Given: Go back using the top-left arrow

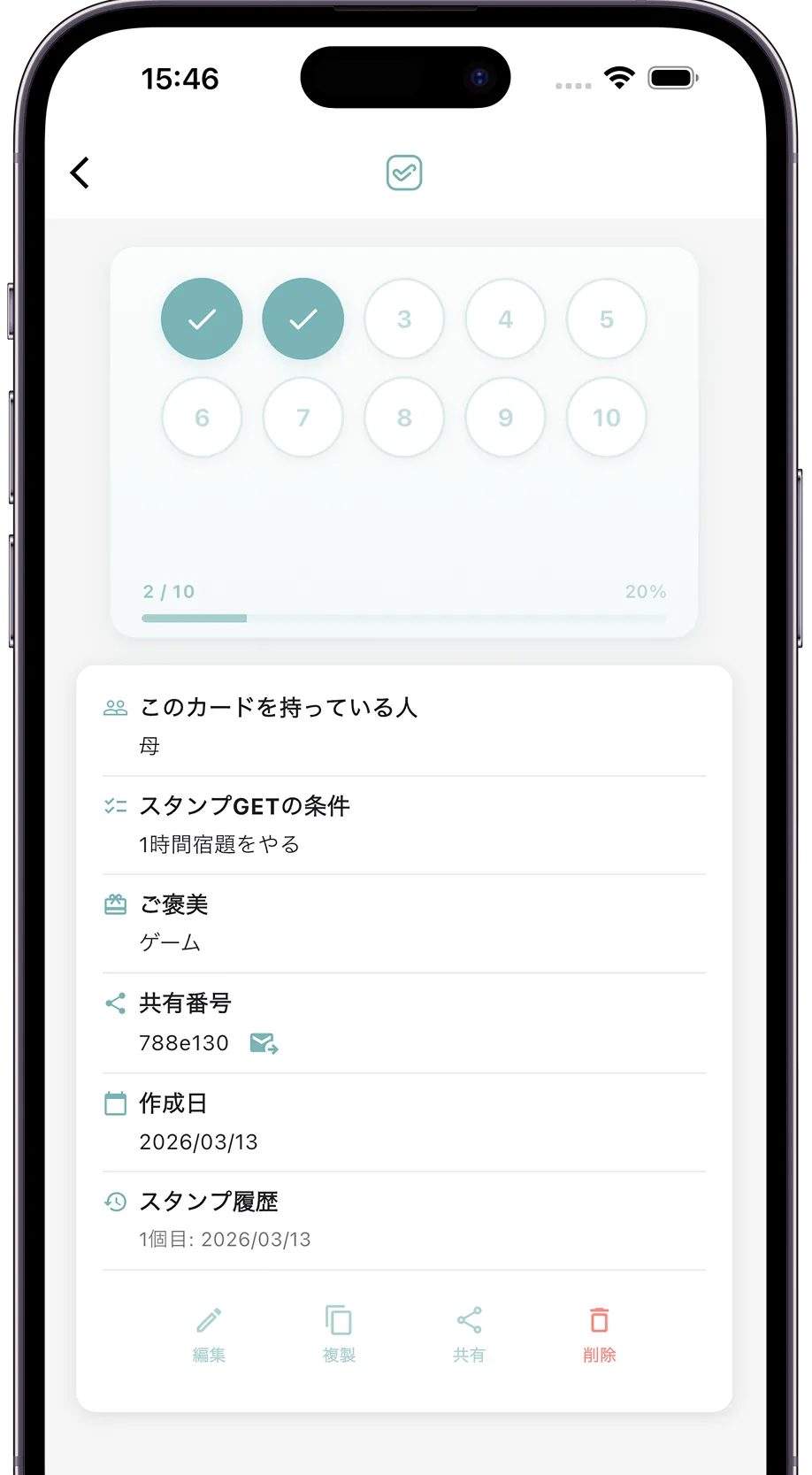Looking at the screenshot, I should pyautogui.click(x=80, y=173).
